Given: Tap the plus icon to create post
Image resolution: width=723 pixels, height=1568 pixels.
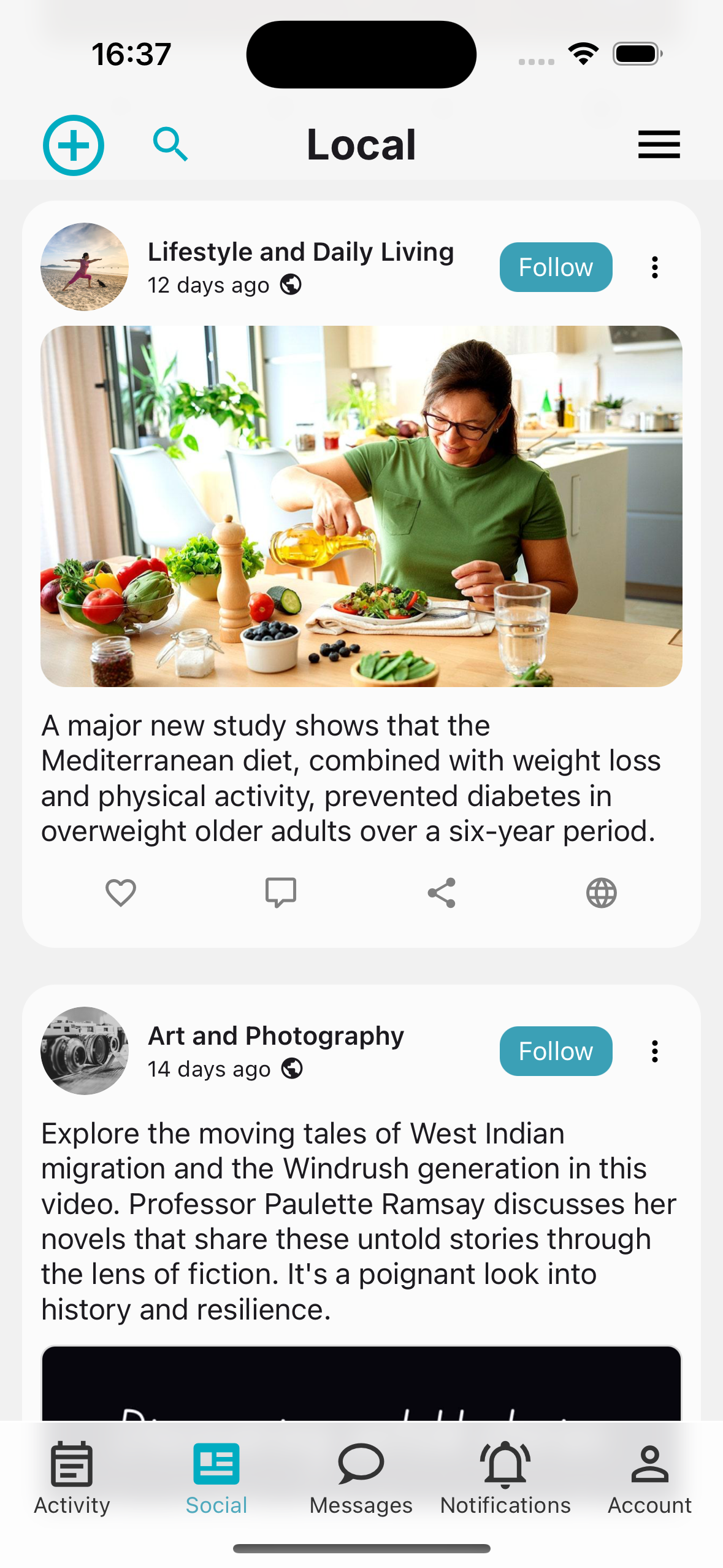Looking at the screenshot, I should (74, 145).
